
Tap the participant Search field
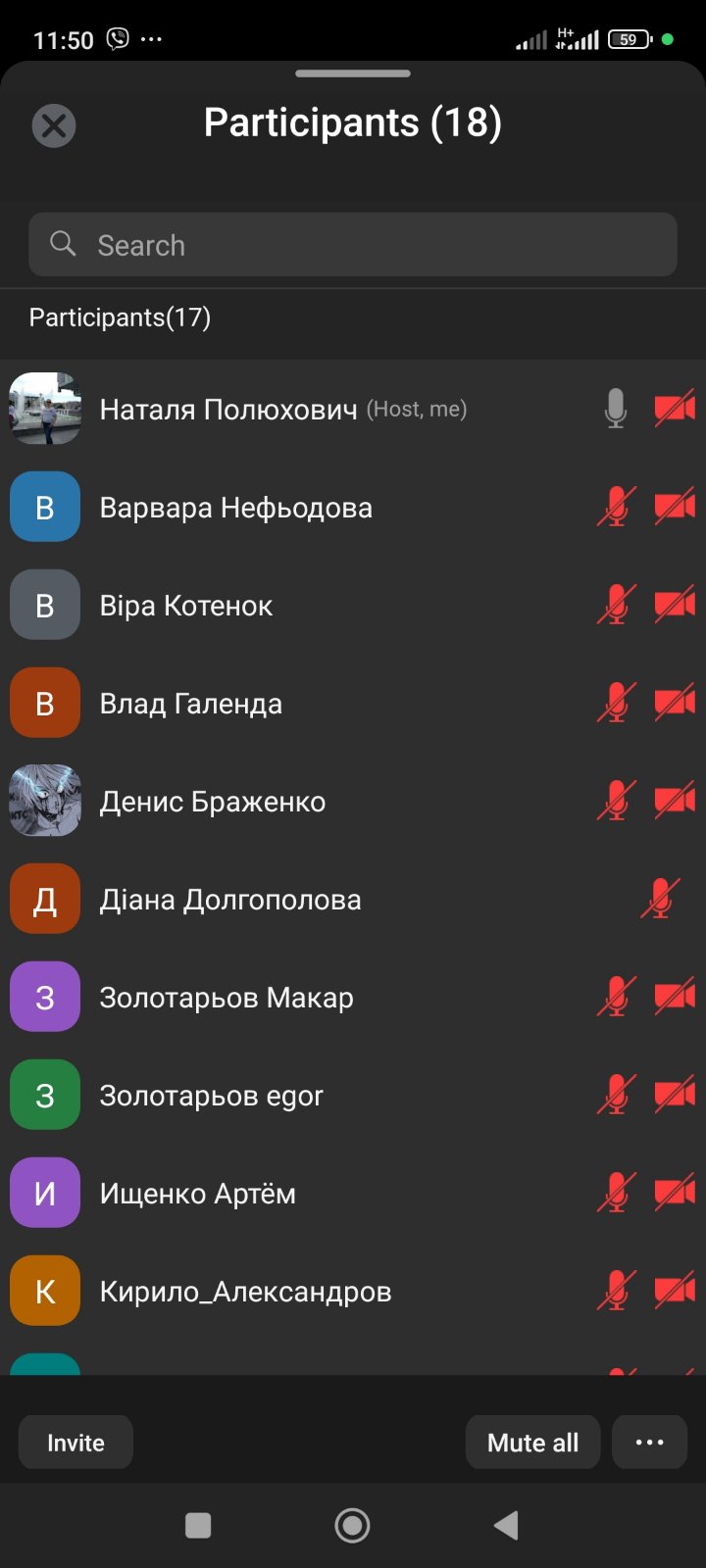tap(353, 245)
